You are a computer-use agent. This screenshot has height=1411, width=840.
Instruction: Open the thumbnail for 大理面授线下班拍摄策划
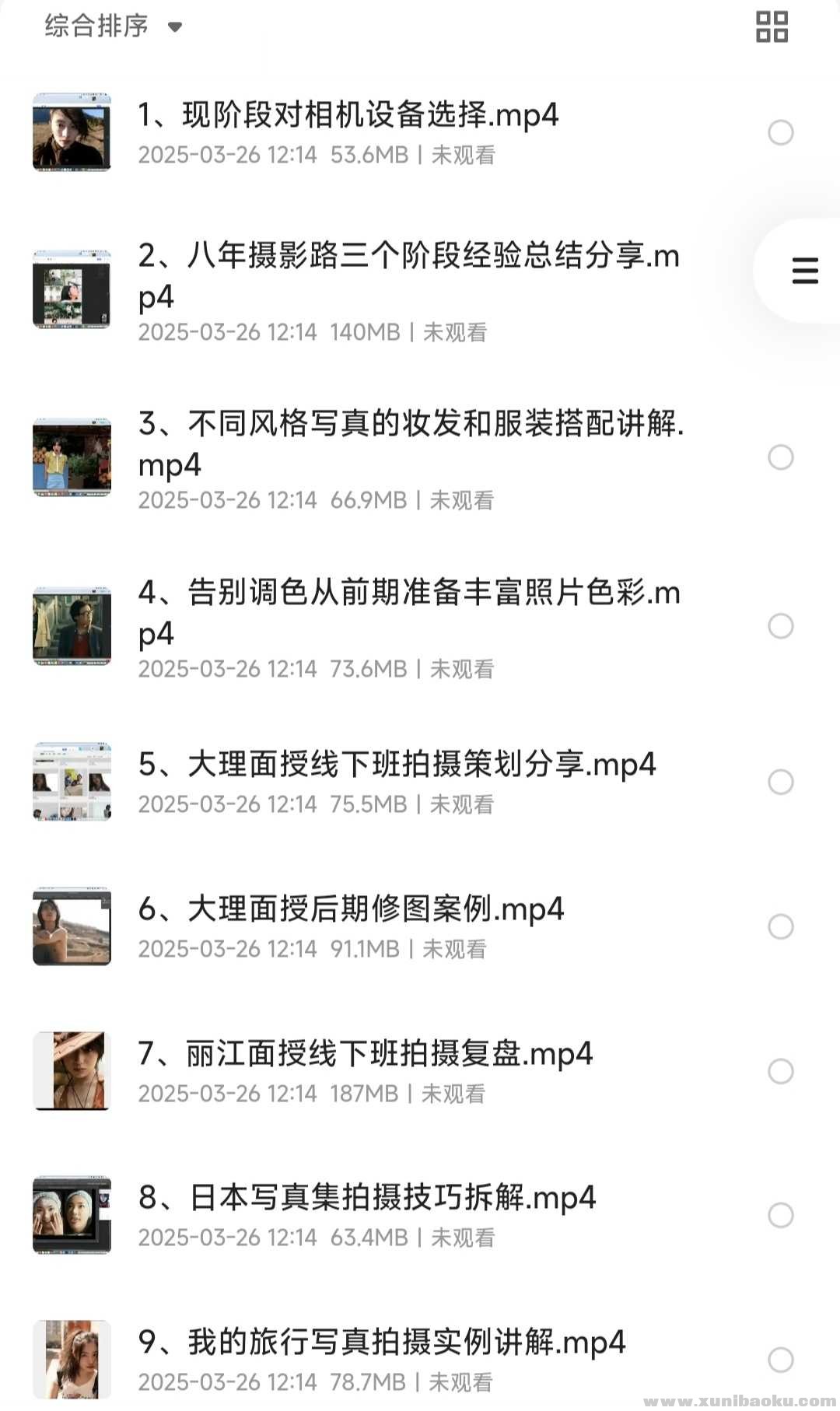[72, 781]
